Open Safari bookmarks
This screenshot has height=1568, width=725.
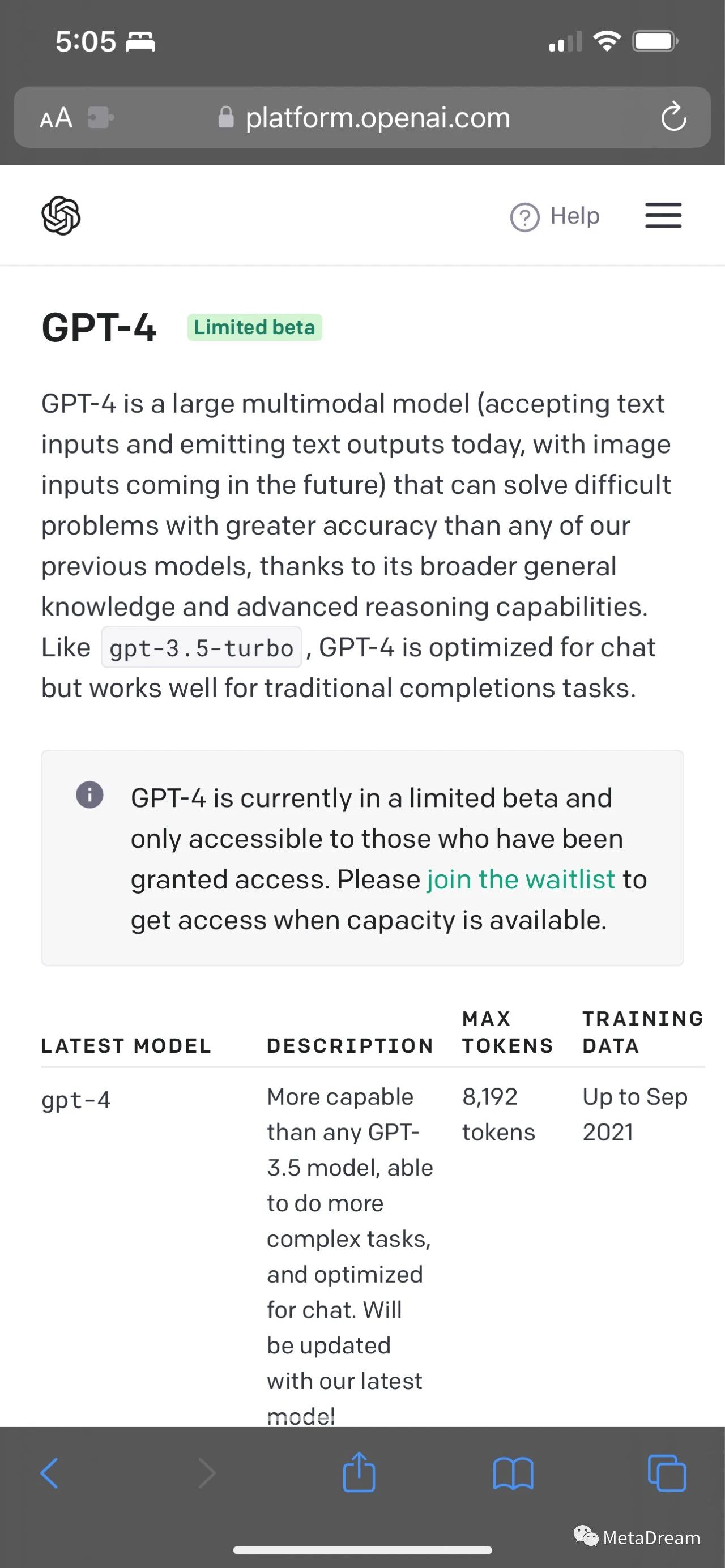(513, 1473)
